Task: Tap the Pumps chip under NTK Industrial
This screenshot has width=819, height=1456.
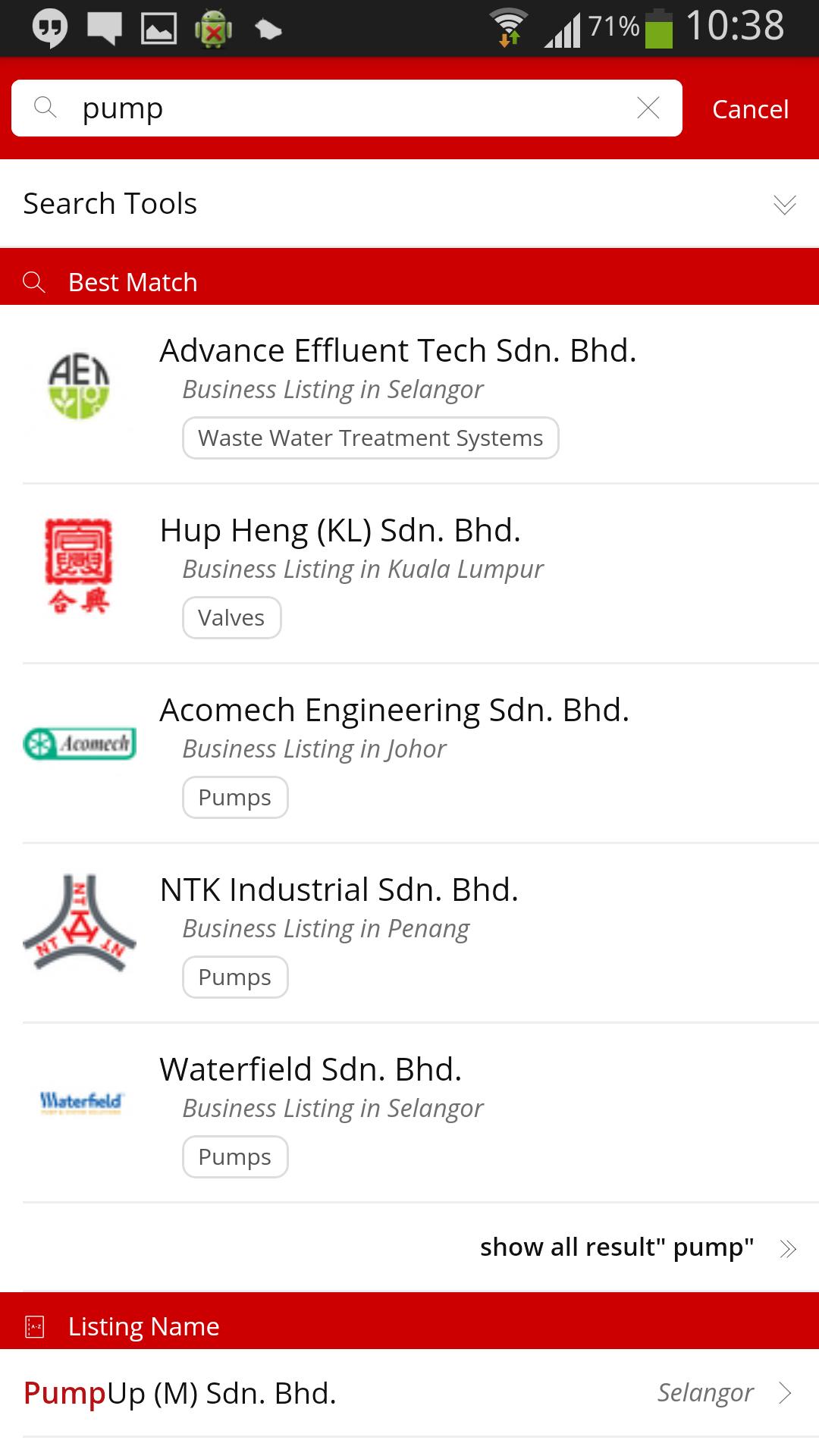Action: [x=234, y=977]
